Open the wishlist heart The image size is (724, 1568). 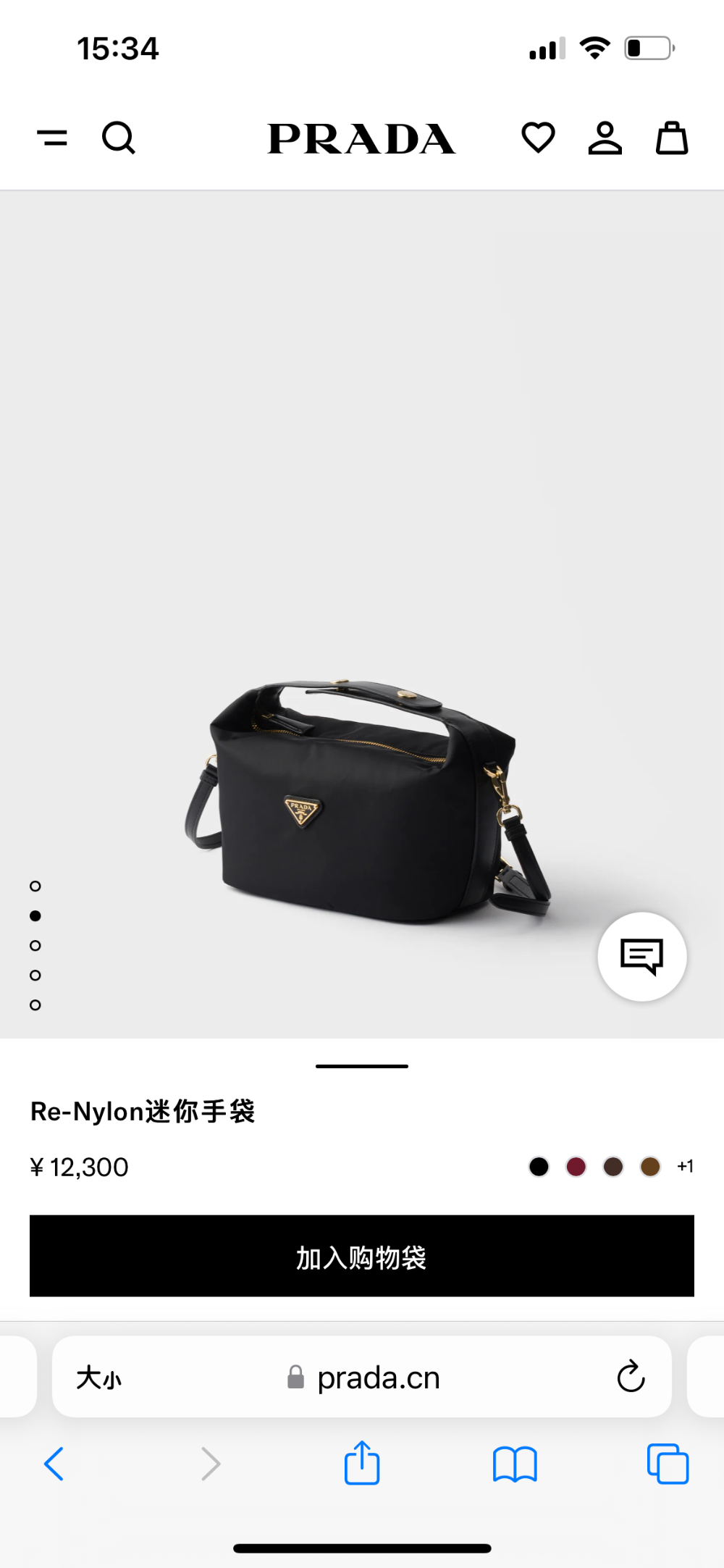538,138
